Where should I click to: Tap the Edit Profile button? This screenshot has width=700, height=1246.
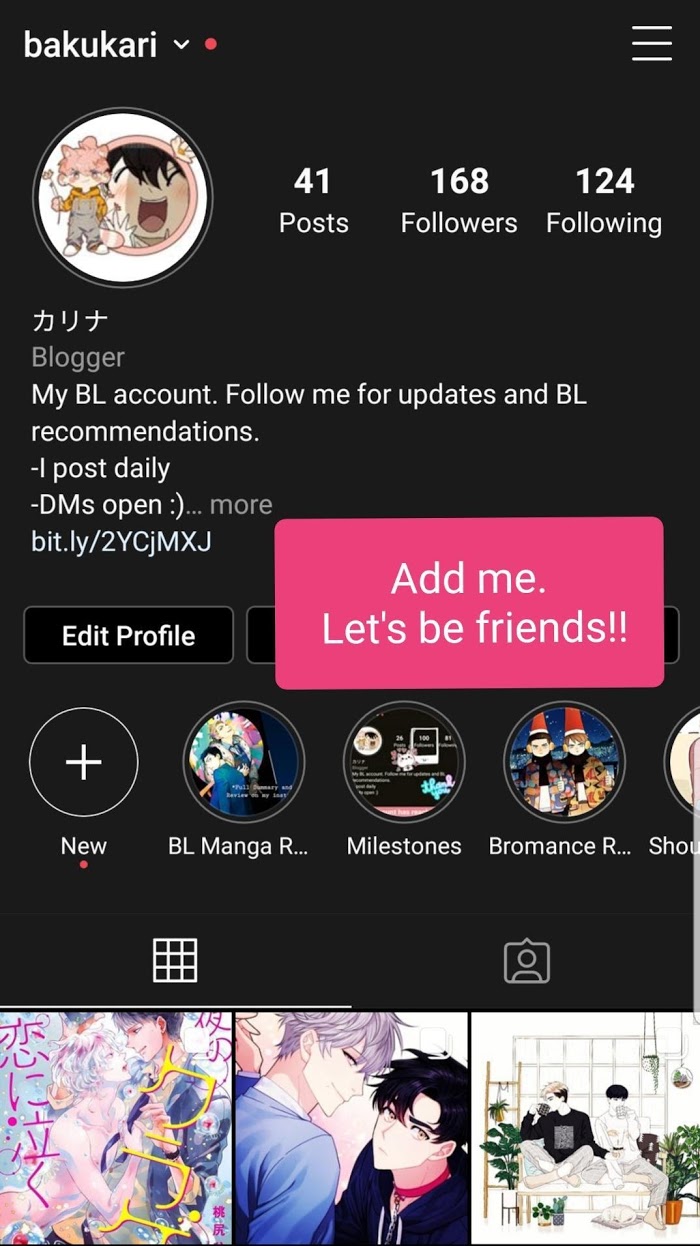[x=129, y=635]
